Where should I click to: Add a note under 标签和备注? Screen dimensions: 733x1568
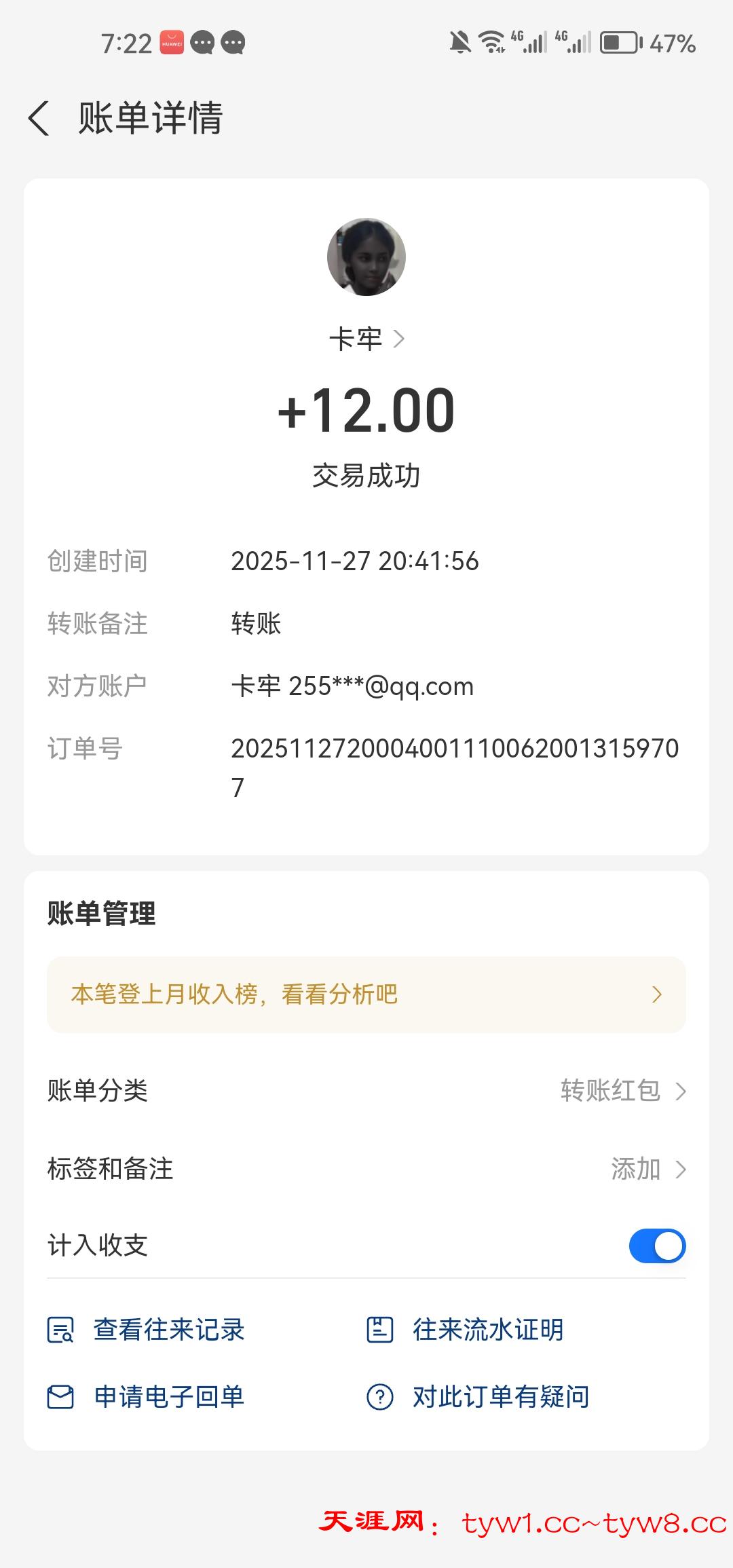pos(647,1169)
